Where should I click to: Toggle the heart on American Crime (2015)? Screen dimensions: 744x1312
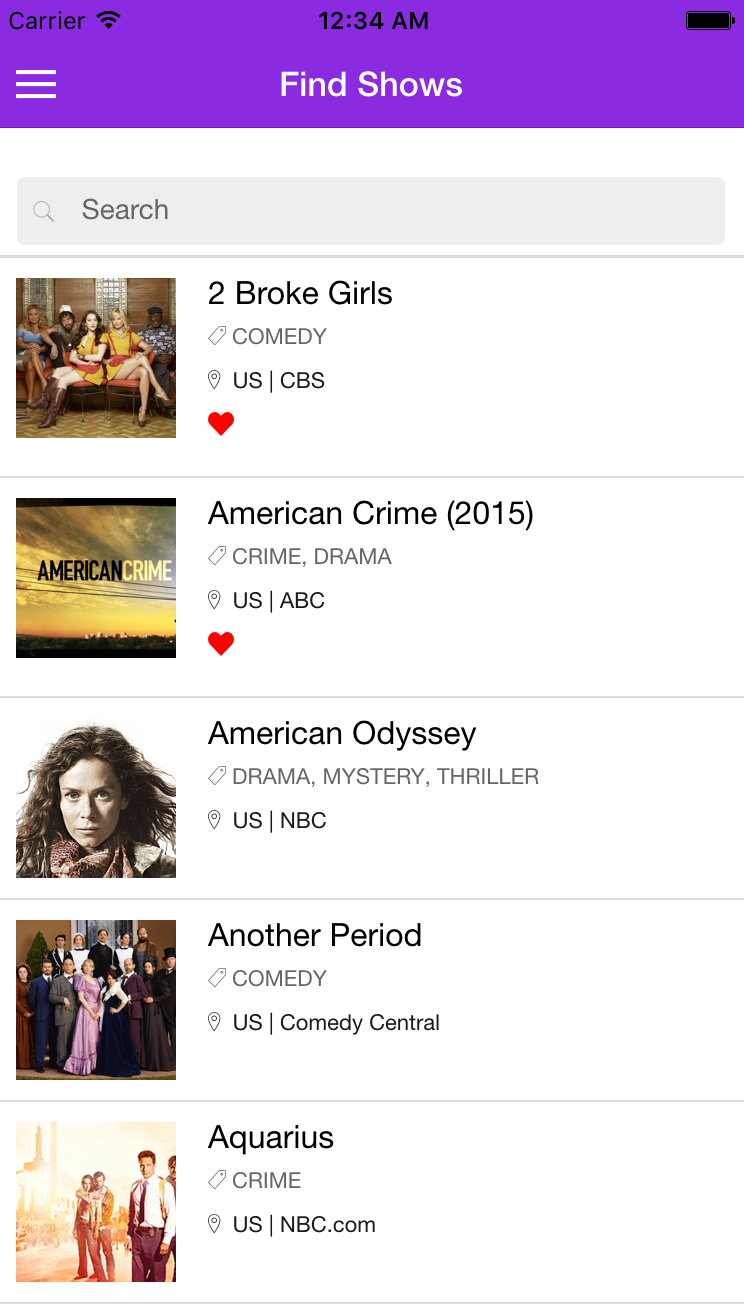click(x=221, y=644)
